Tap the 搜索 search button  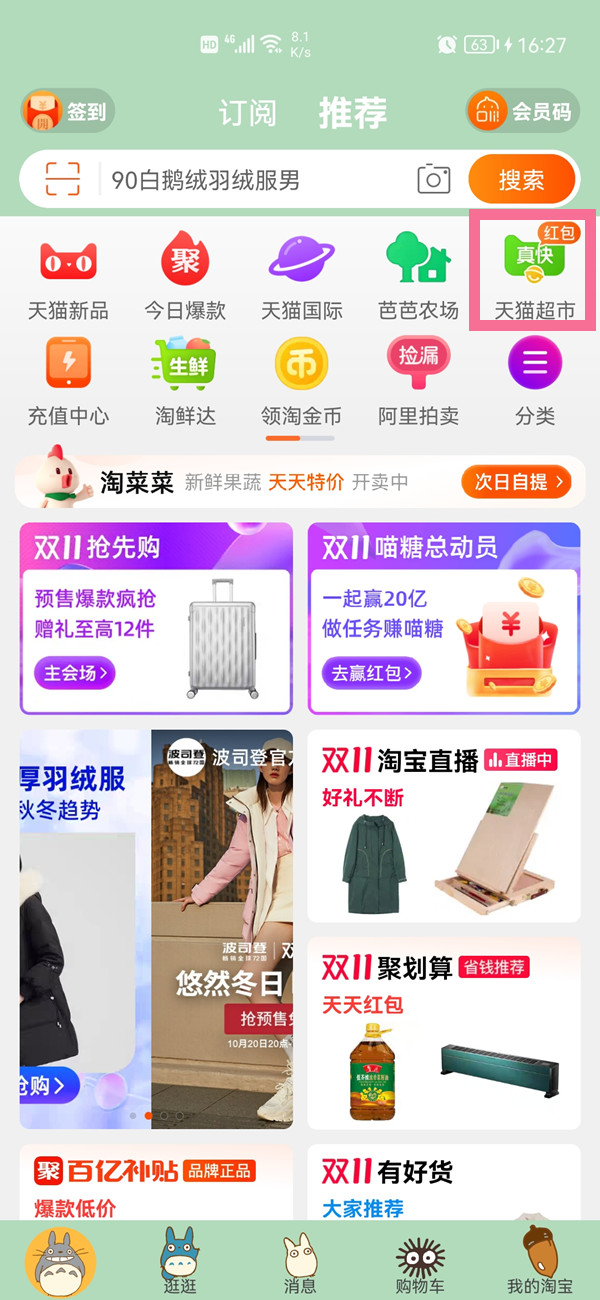tap(521, 180)
